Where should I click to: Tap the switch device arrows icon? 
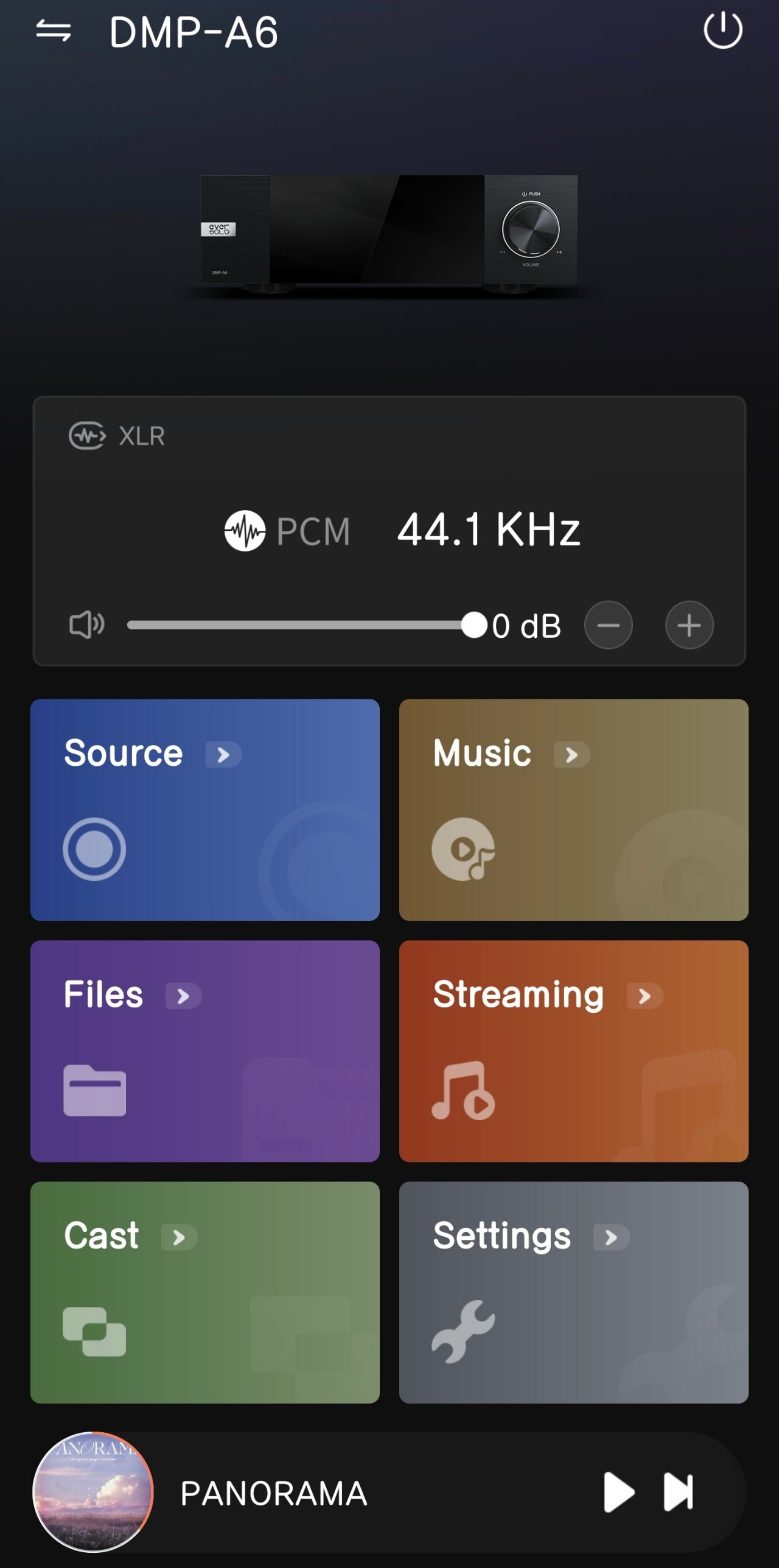(x=54, y=30)
